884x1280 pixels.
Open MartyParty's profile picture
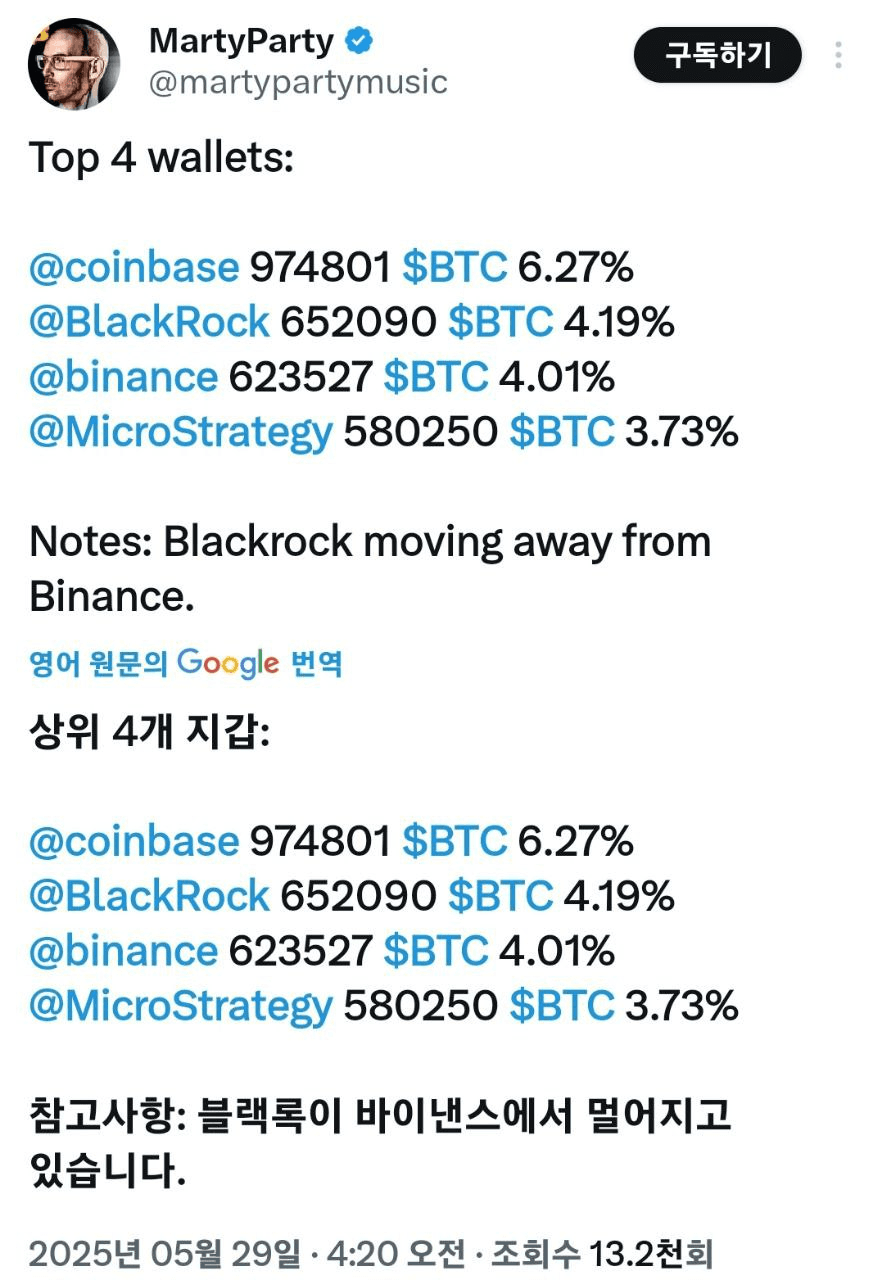coord(73,63)
